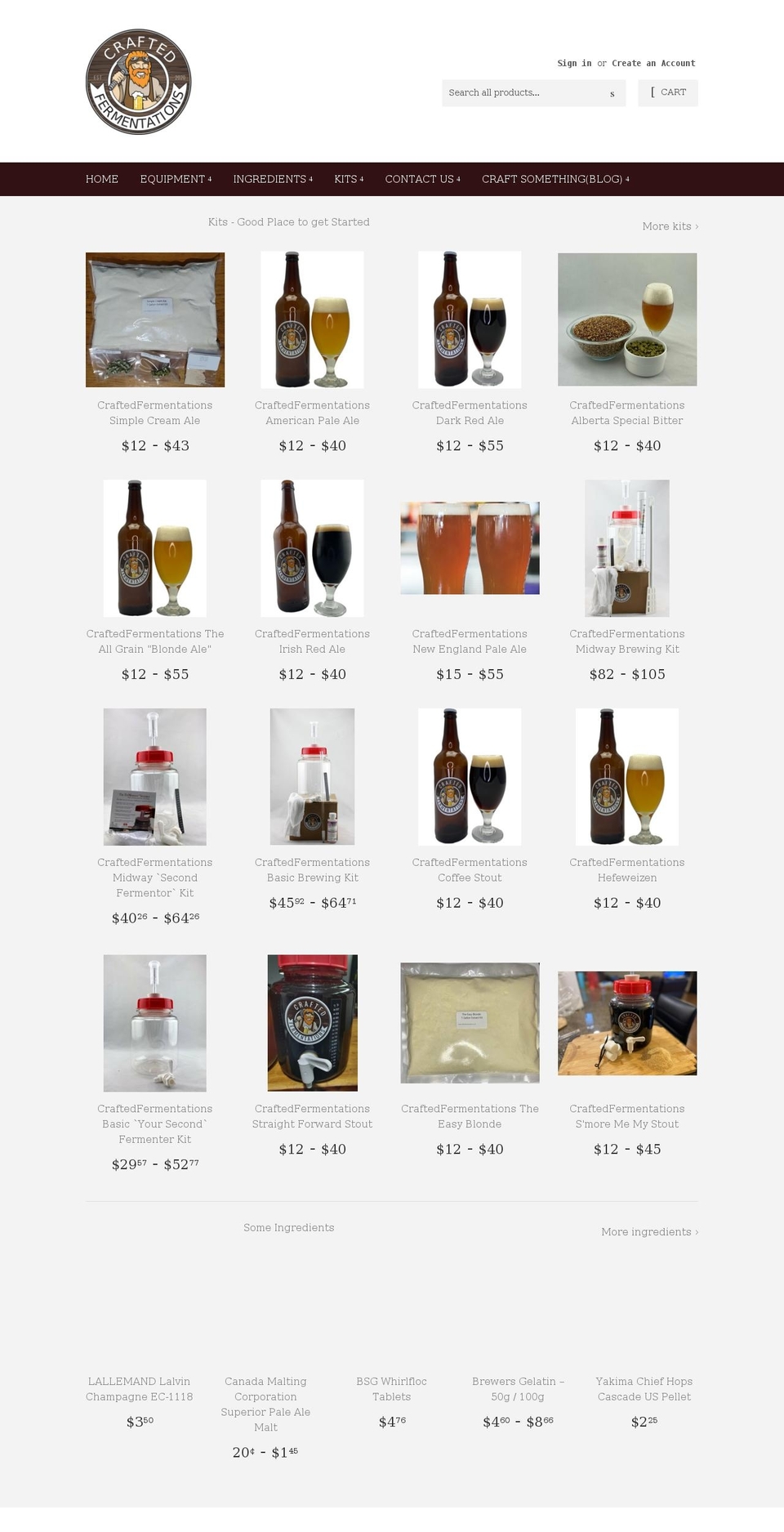Screen dimensions: 784x1532
Task: Click the Midway Brewing Kit thumbnail
Action: point(626,547)
